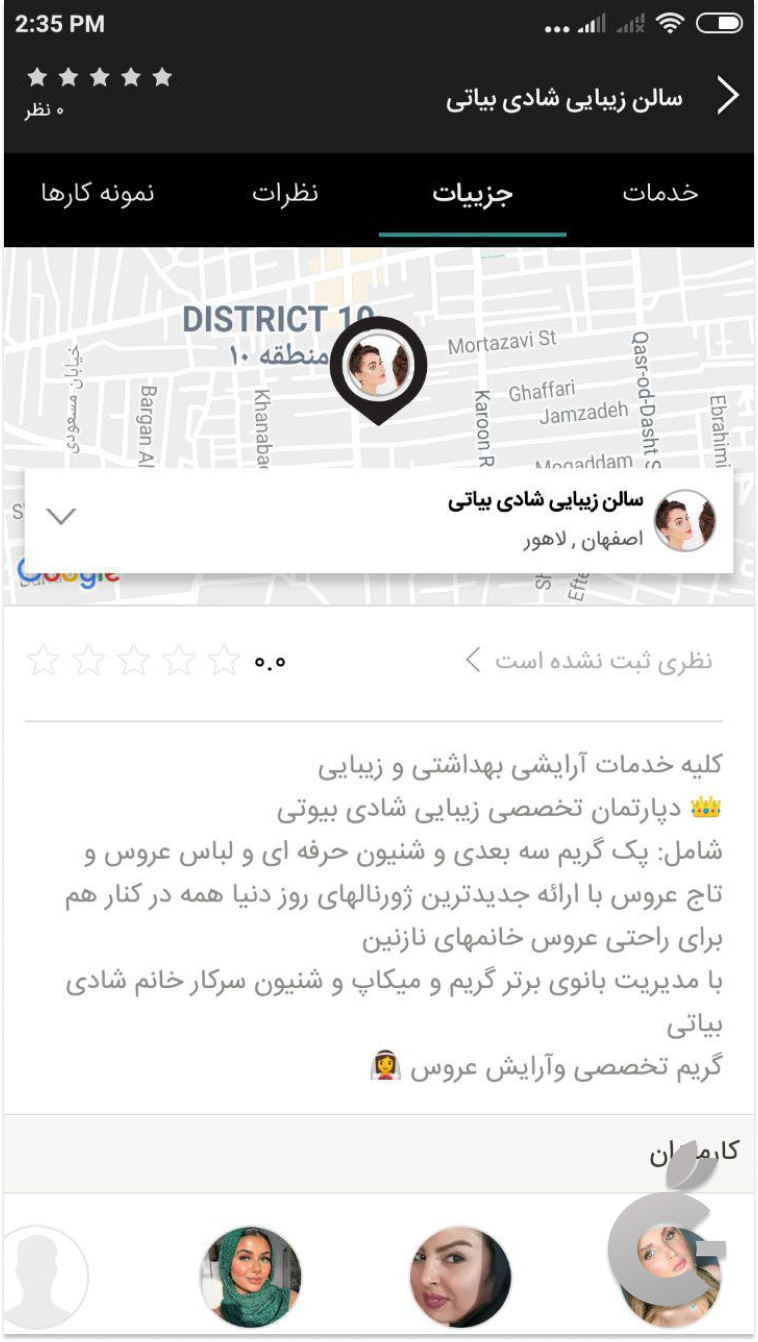Switch to the خدمات tab
The image size is (758, 1342).
(x=660, y=193)
